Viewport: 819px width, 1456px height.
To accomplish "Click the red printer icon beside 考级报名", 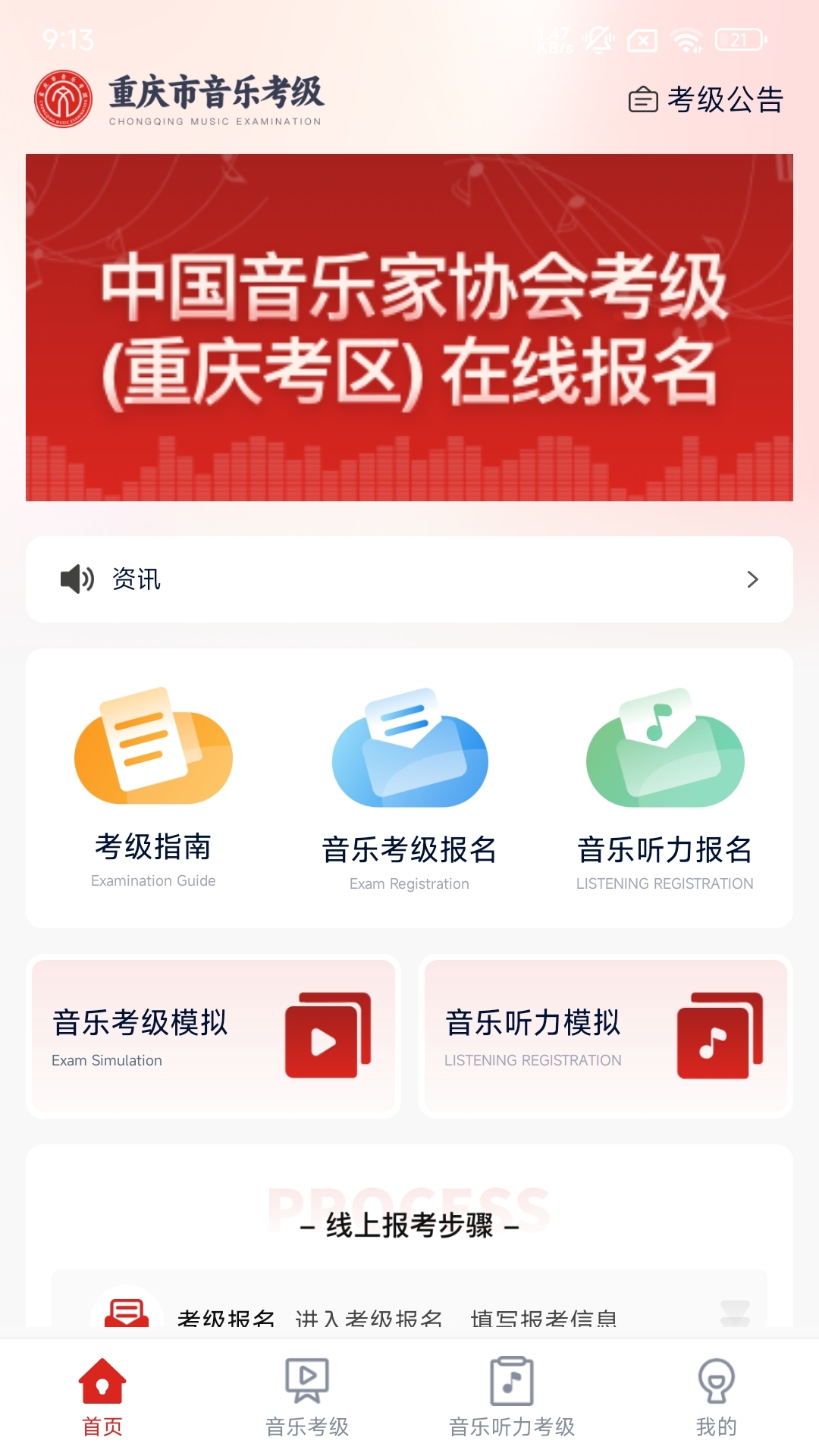I will (127, 1313).
